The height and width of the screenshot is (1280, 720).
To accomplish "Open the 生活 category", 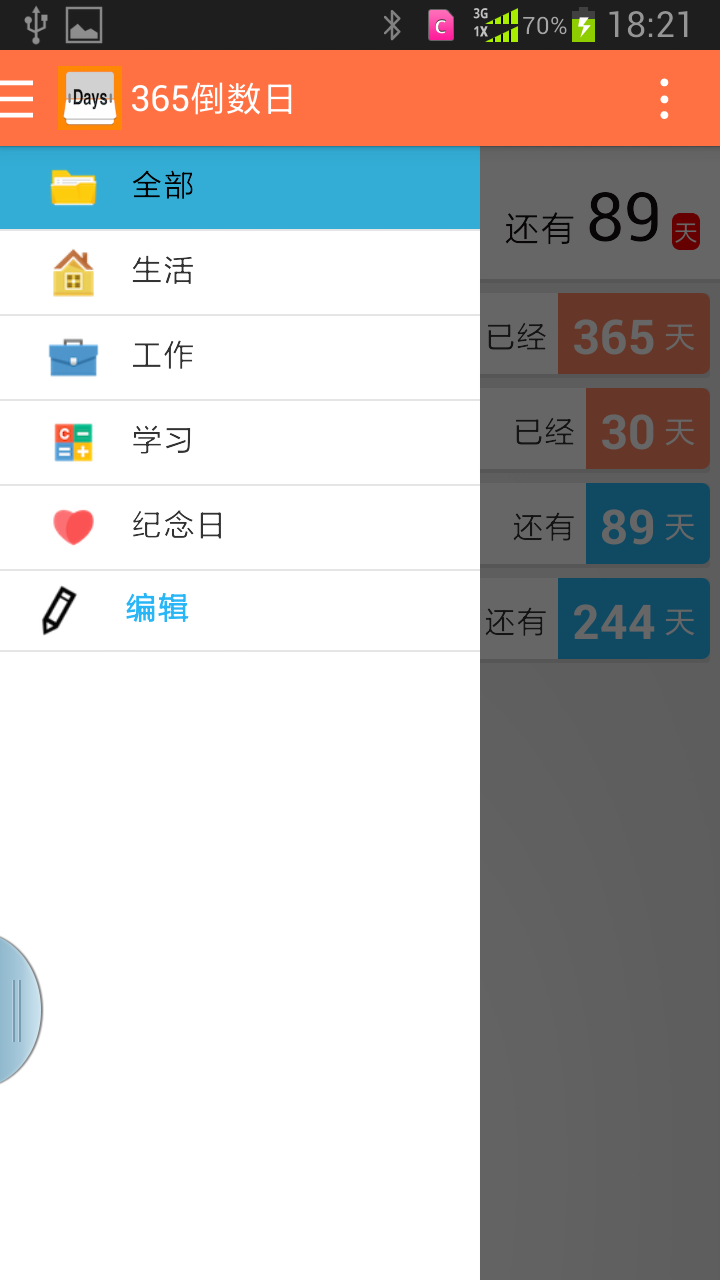I will [240, 272].
